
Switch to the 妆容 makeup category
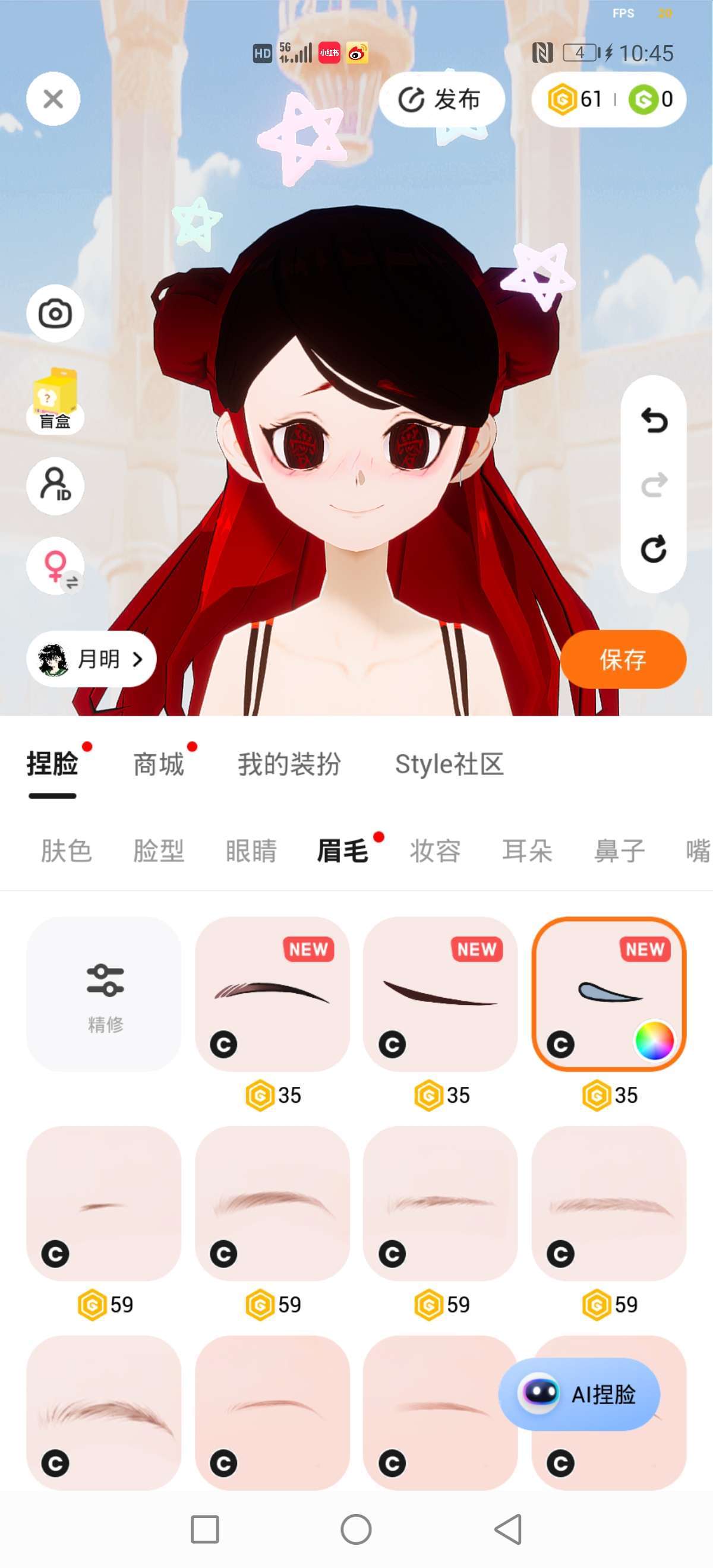coord(435,851)
